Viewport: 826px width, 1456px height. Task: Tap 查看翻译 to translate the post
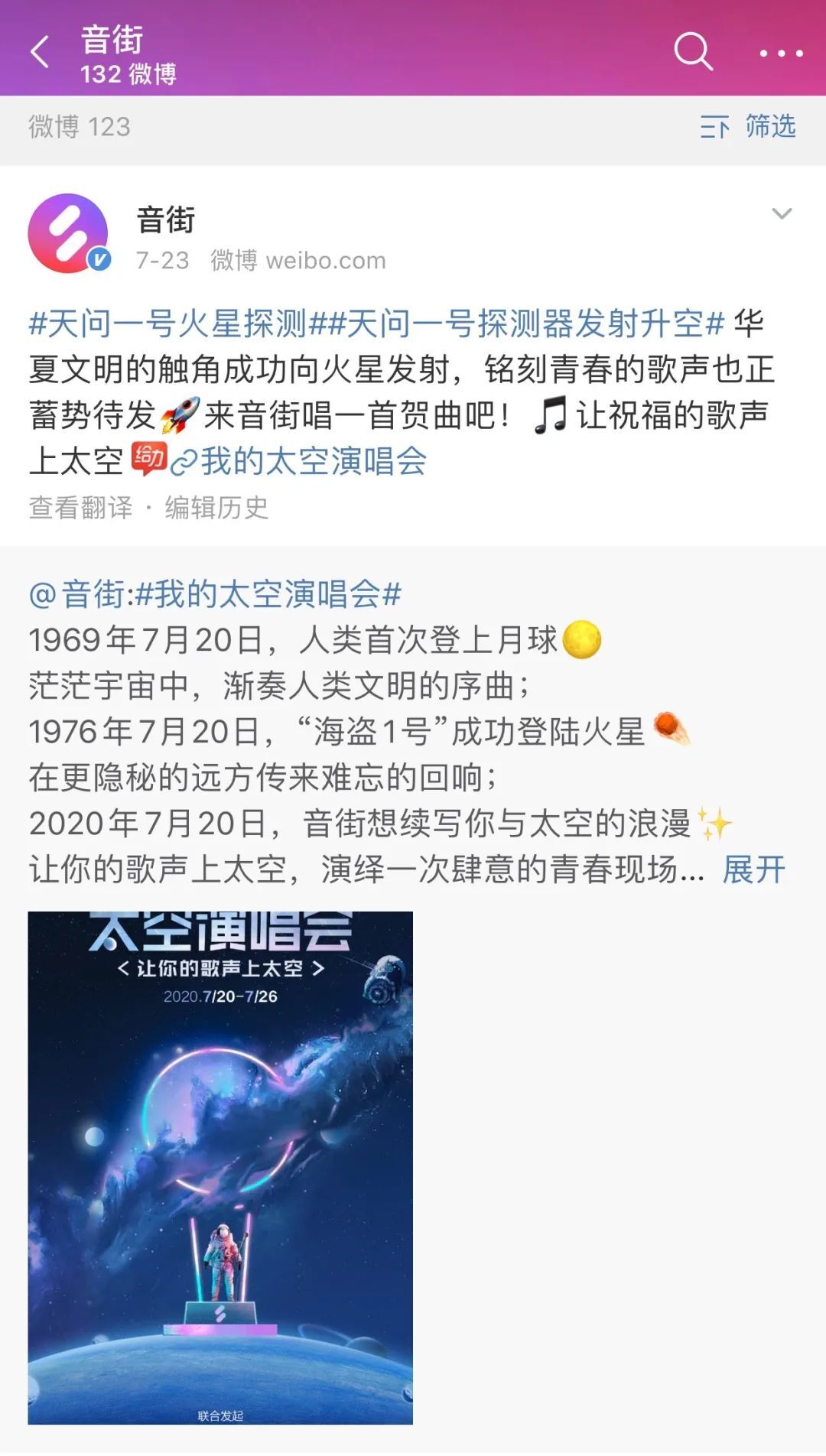click(80, 508)
